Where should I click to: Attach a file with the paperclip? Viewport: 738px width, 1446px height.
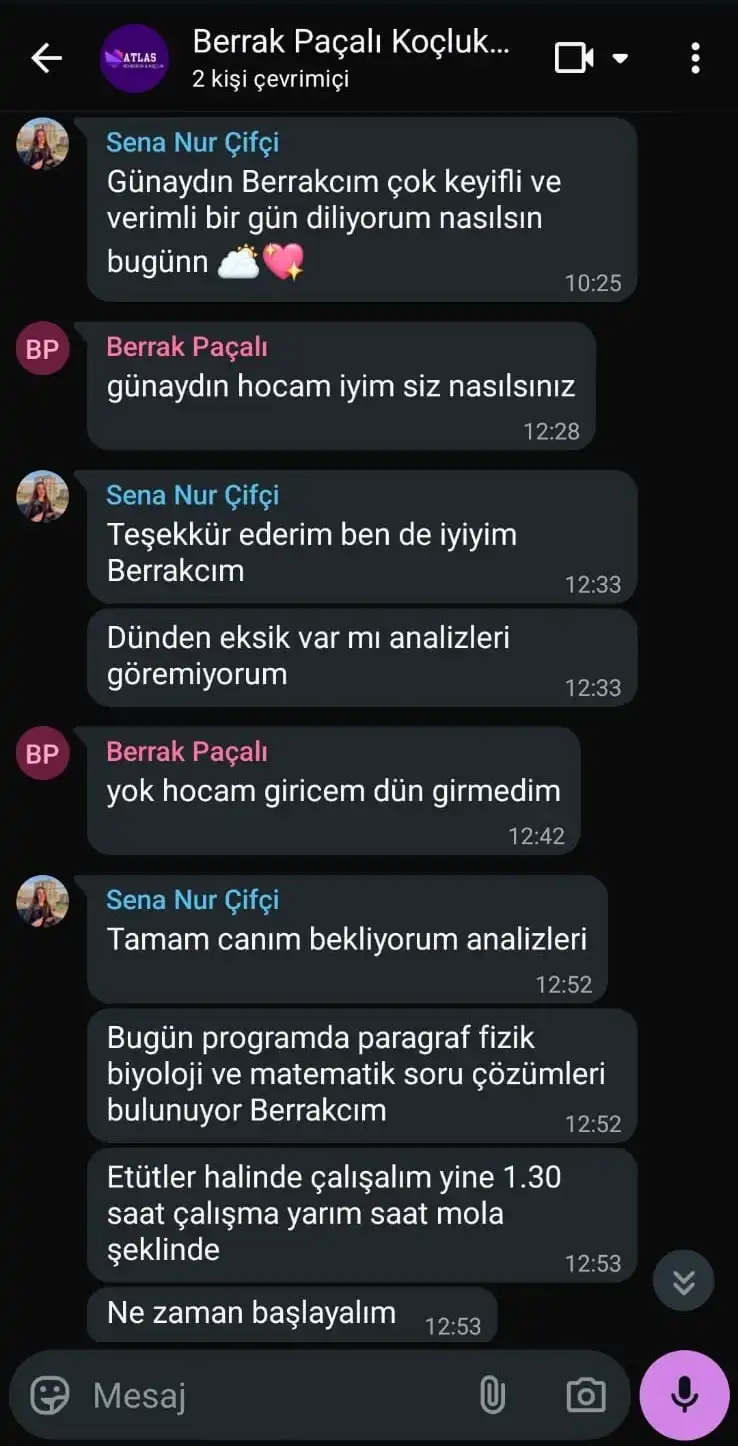pyautogui.click(x=492, y=1393)
